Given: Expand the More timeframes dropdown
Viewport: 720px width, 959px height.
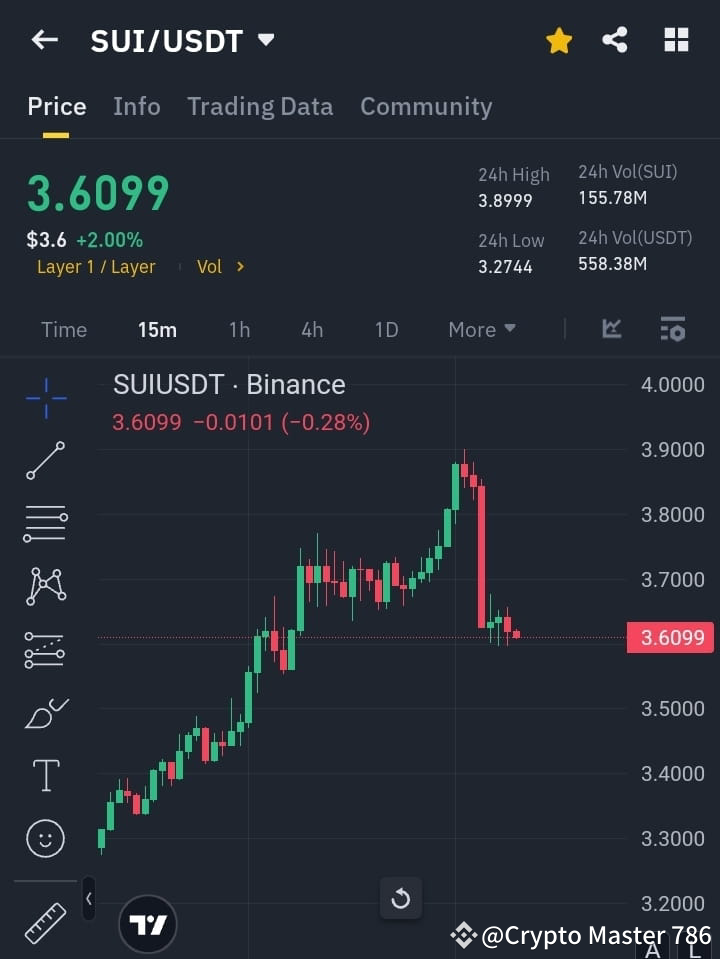Looking at the screenshot, I should (481, 329).
